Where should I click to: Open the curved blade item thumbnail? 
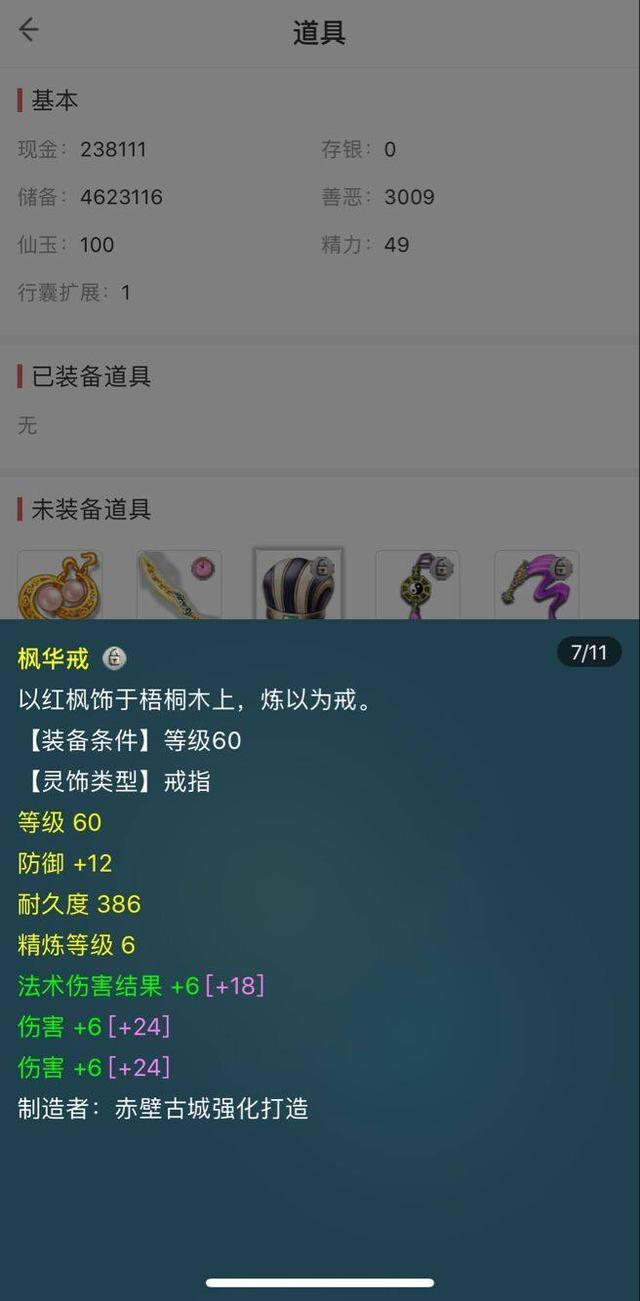tap(179, 584)
